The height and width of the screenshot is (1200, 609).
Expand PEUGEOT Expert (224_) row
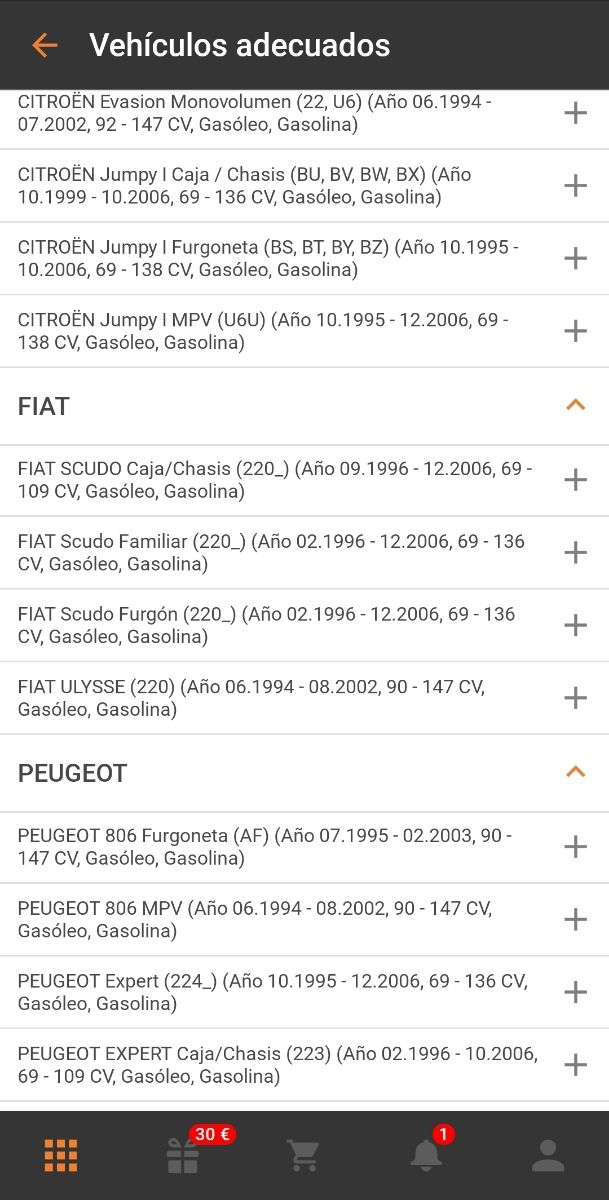(x=575, y=992)
